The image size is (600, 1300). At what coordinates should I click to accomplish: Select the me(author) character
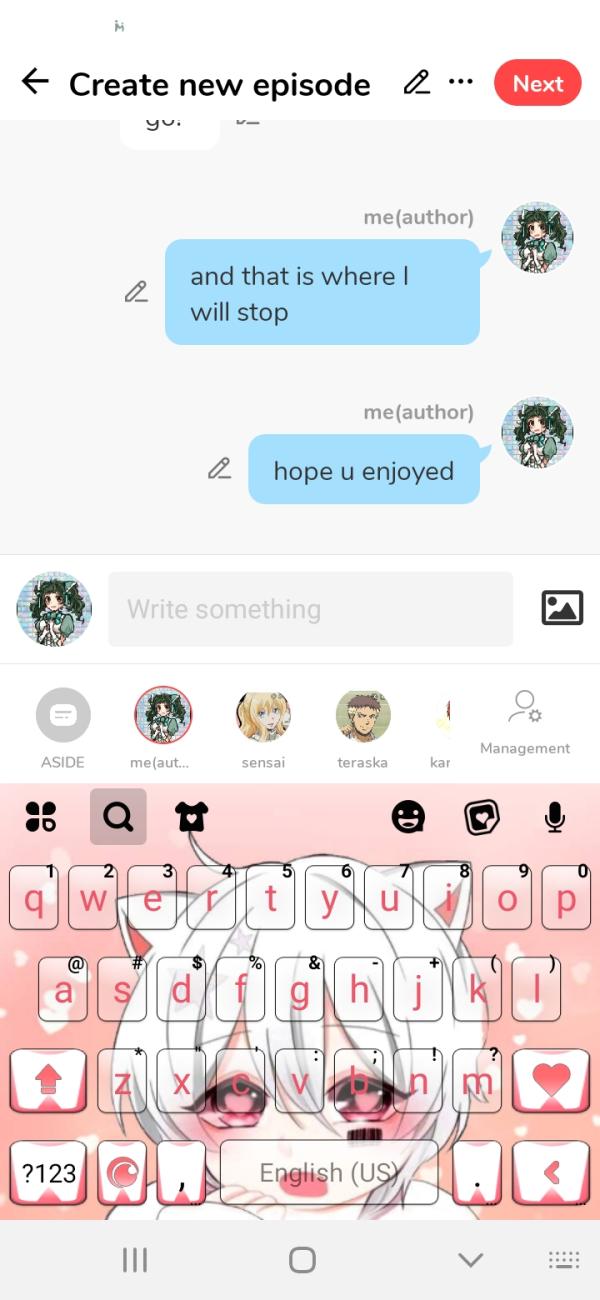pyautogui.click(x=163, y=728)
